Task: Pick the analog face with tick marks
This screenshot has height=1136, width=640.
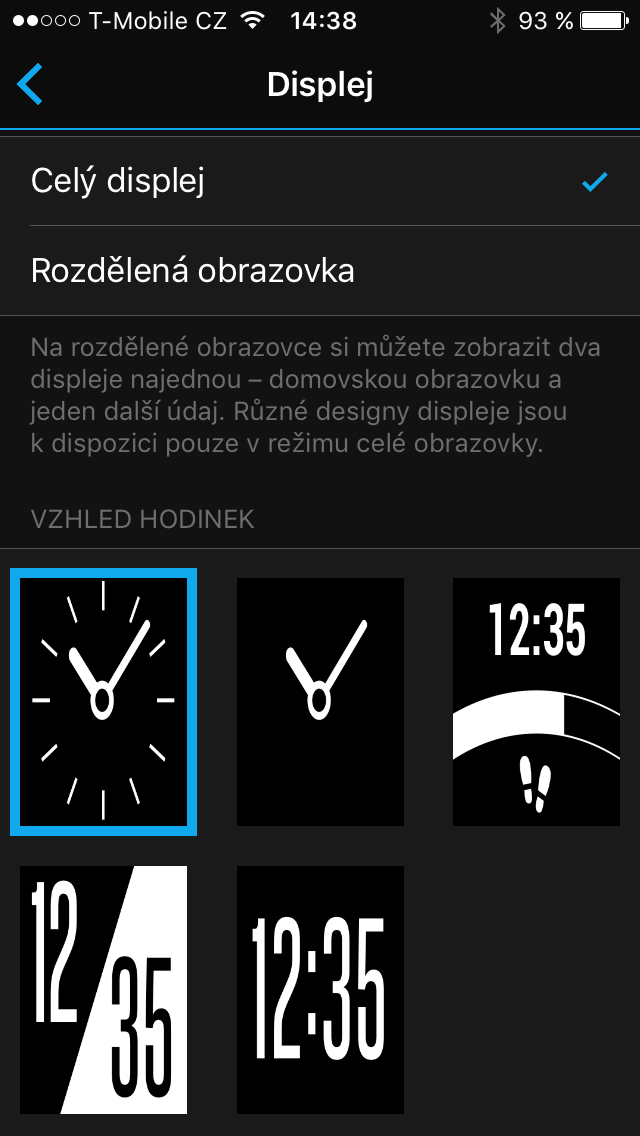Action: [x=103, y=701]
